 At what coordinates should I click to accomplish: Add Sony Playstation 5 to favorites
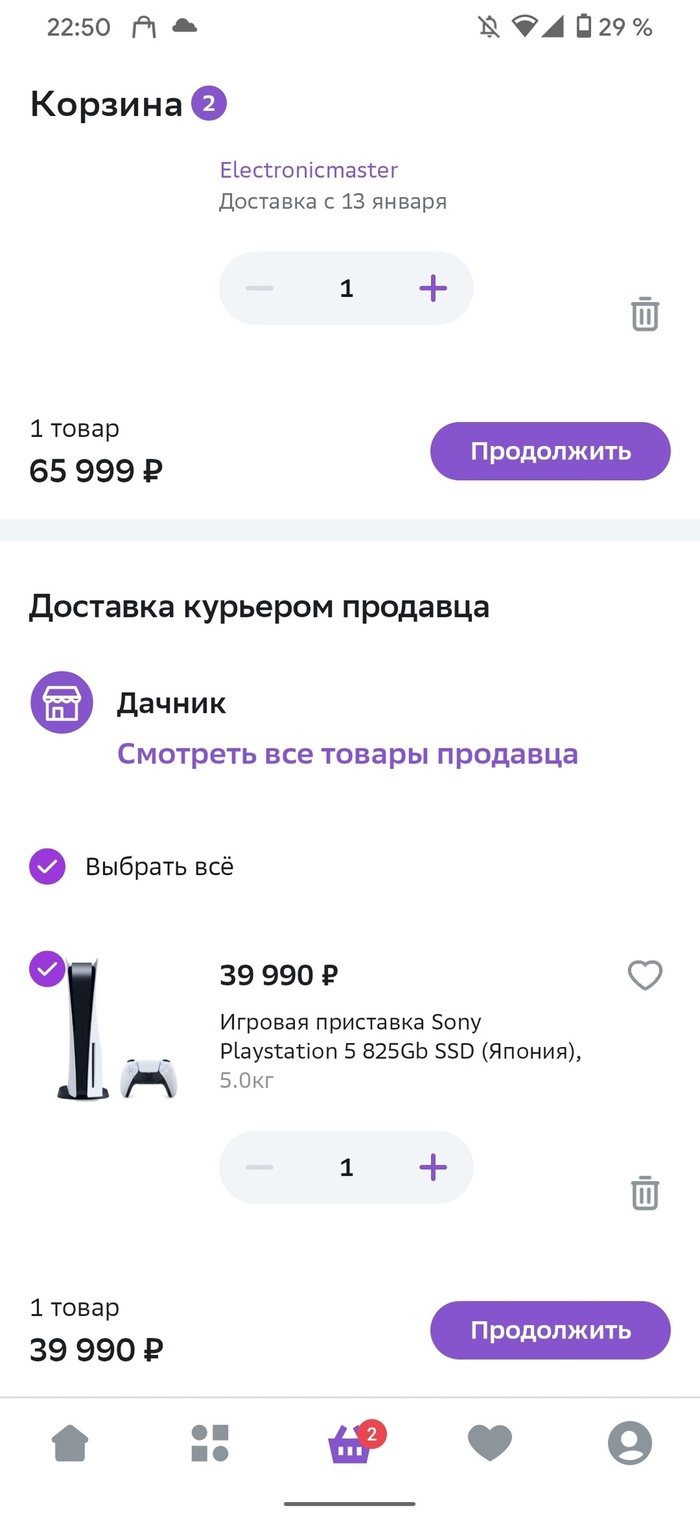(x=645, y=975)
